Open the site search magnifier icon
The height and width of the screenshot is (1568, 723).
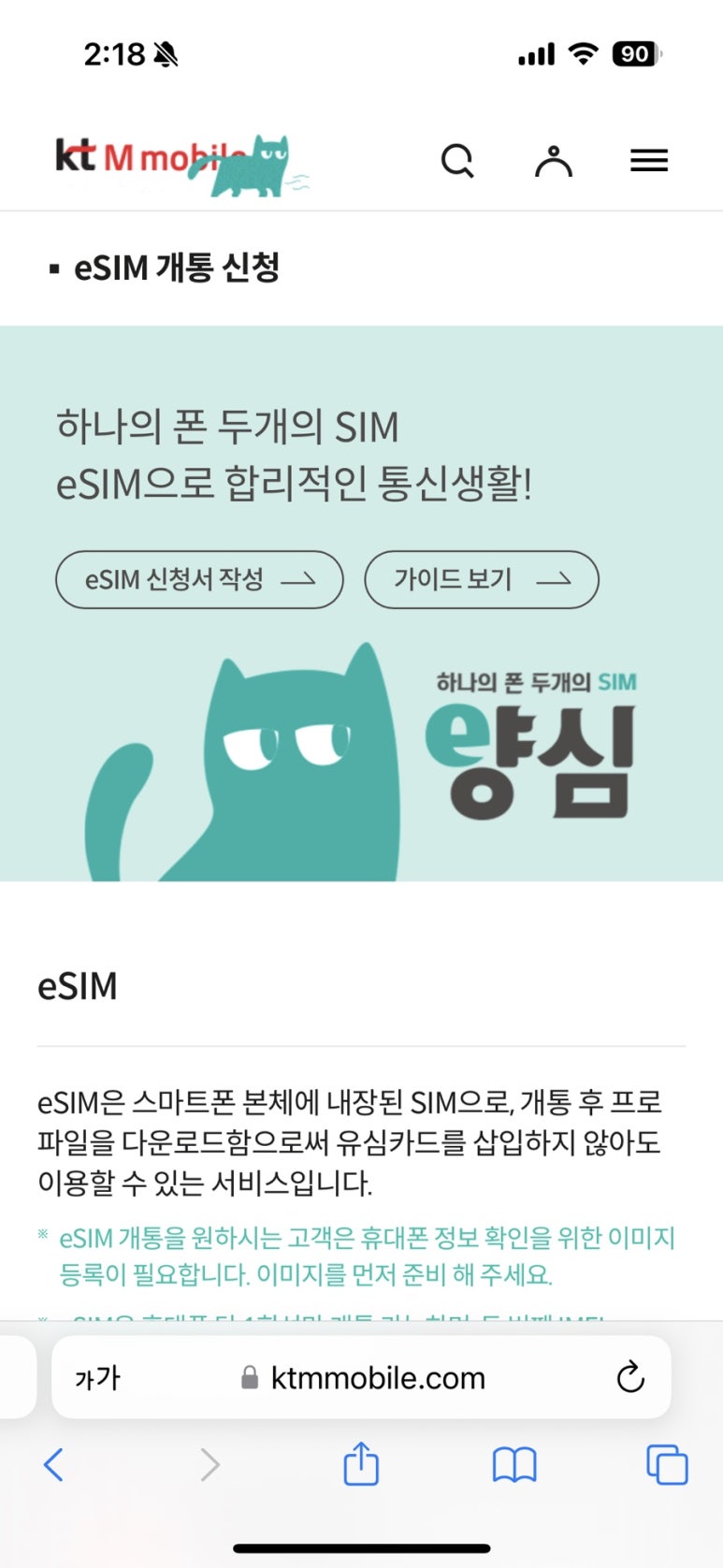(x=457, y=161)
